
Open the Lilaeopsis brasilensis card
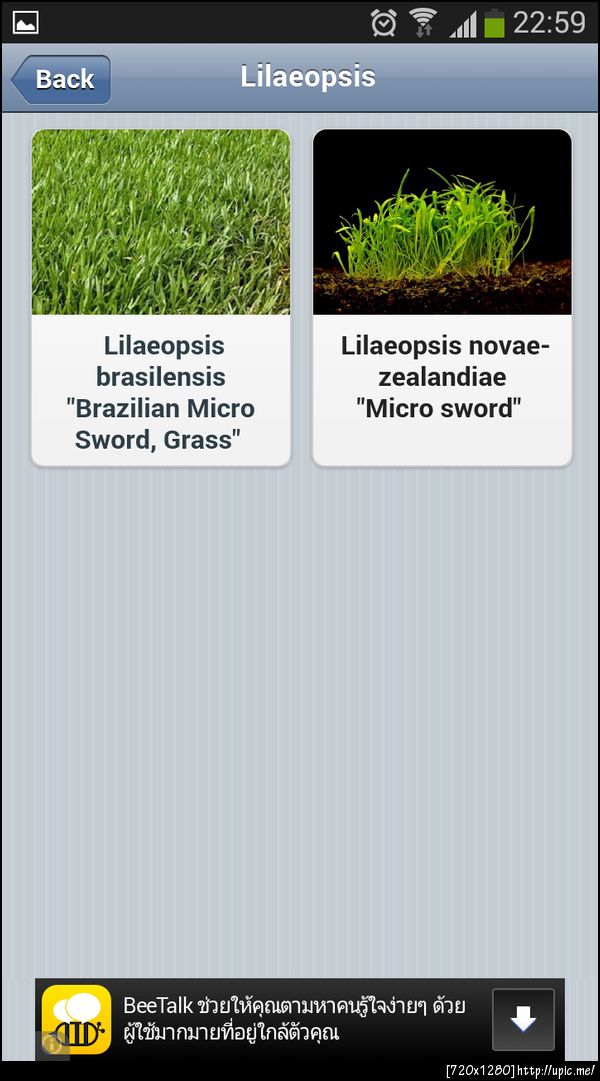[x=161, y=297]
